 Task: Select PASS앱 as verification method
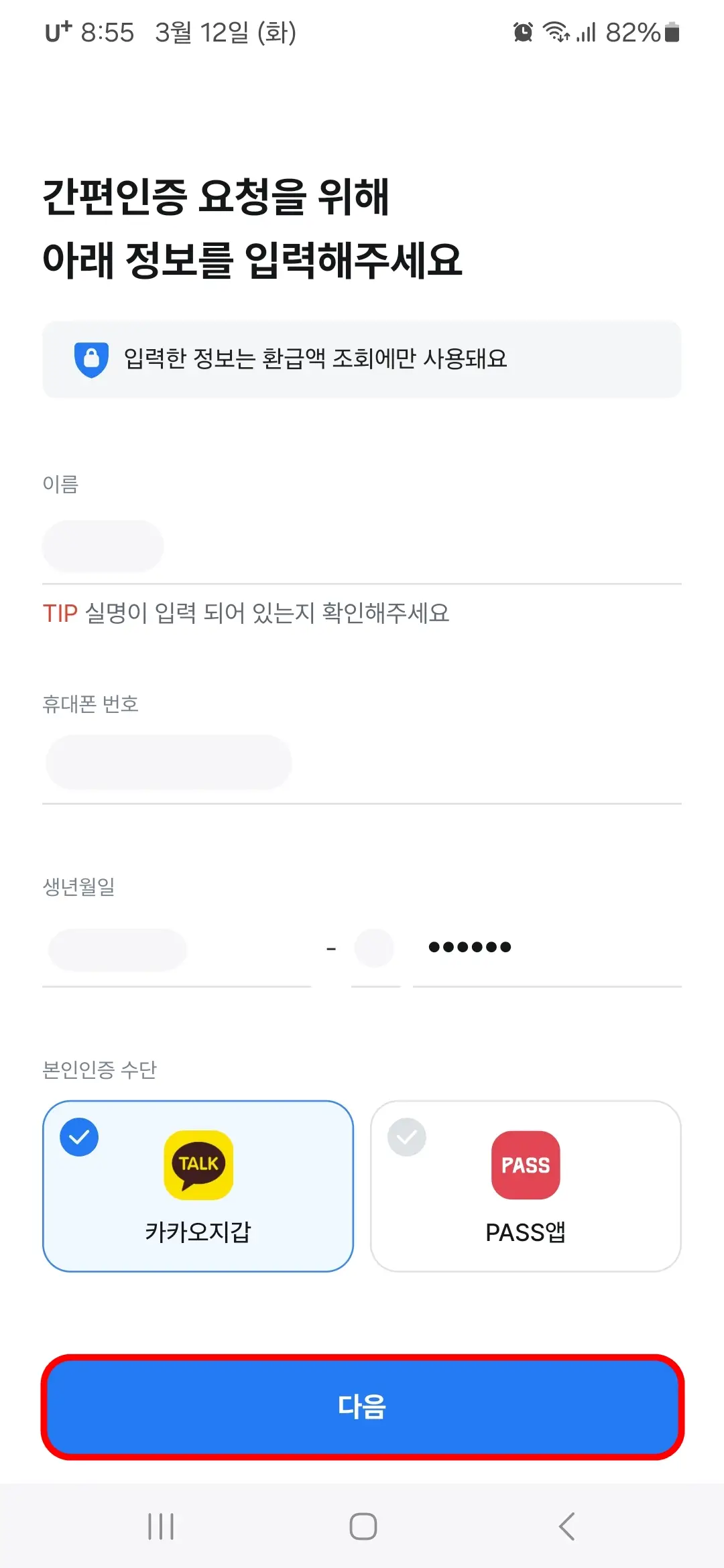coord(525,1186)
